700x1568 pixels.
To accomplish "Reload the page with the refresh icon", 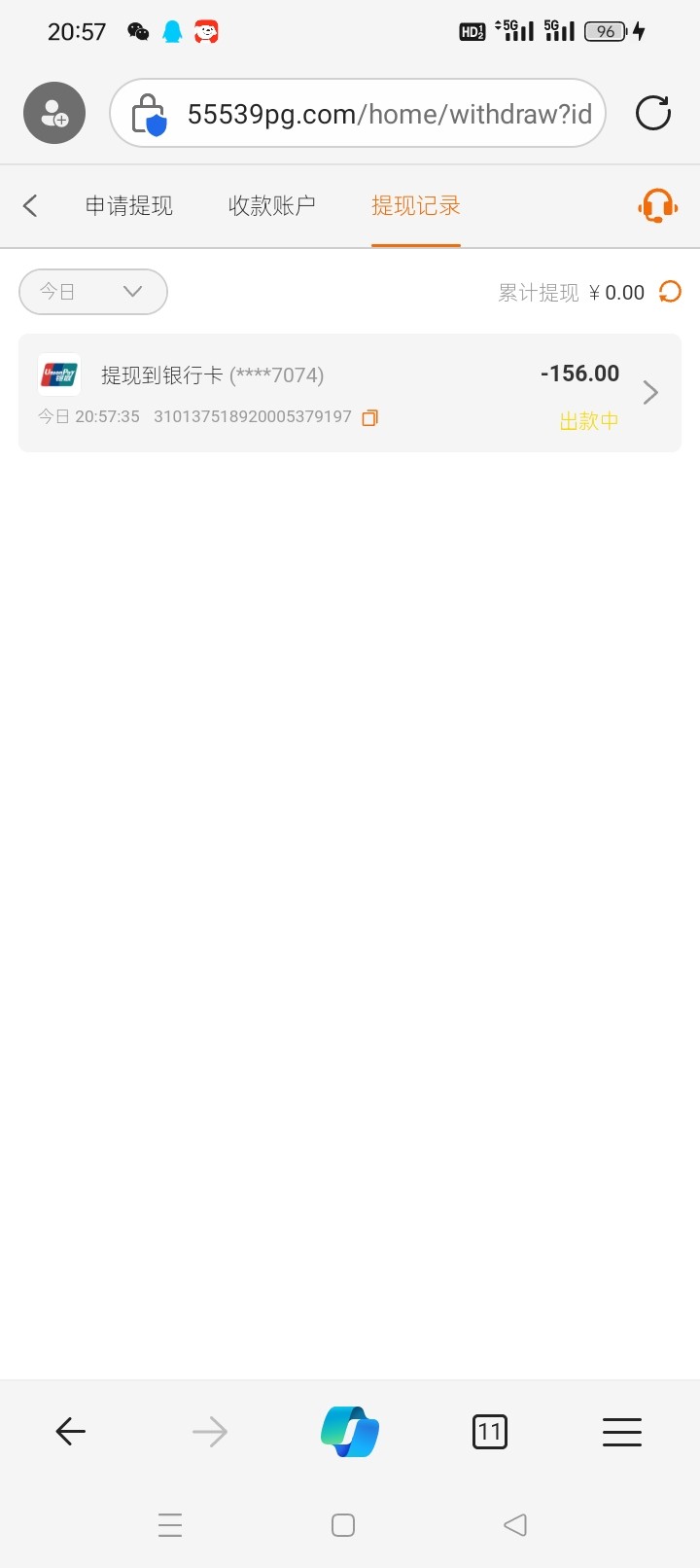I will pyautogui.click(x=653, y=113).
